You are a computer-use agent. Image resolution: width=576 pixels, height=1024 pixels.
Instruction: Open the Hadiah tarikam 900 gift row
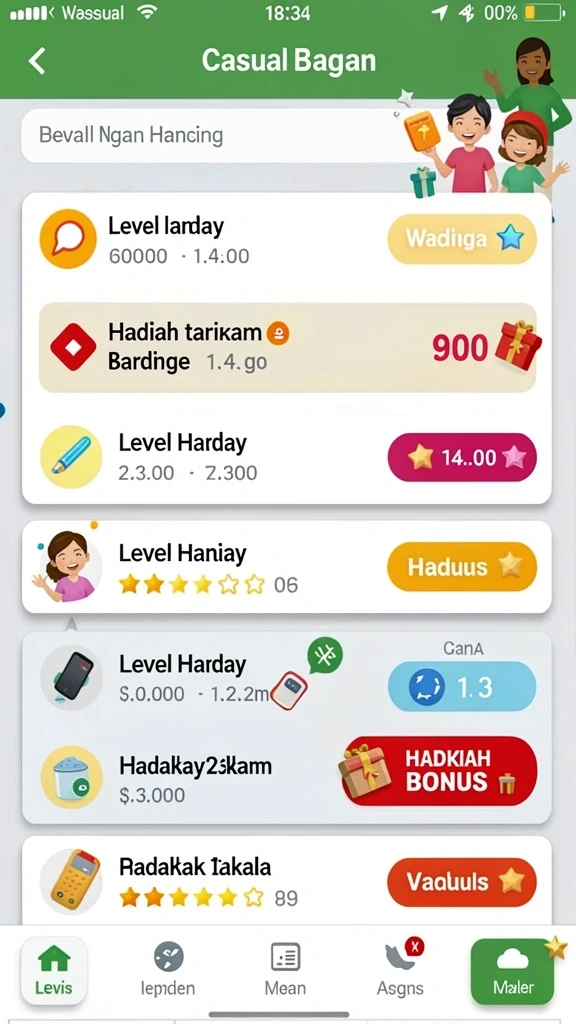(x=287, y=347)
